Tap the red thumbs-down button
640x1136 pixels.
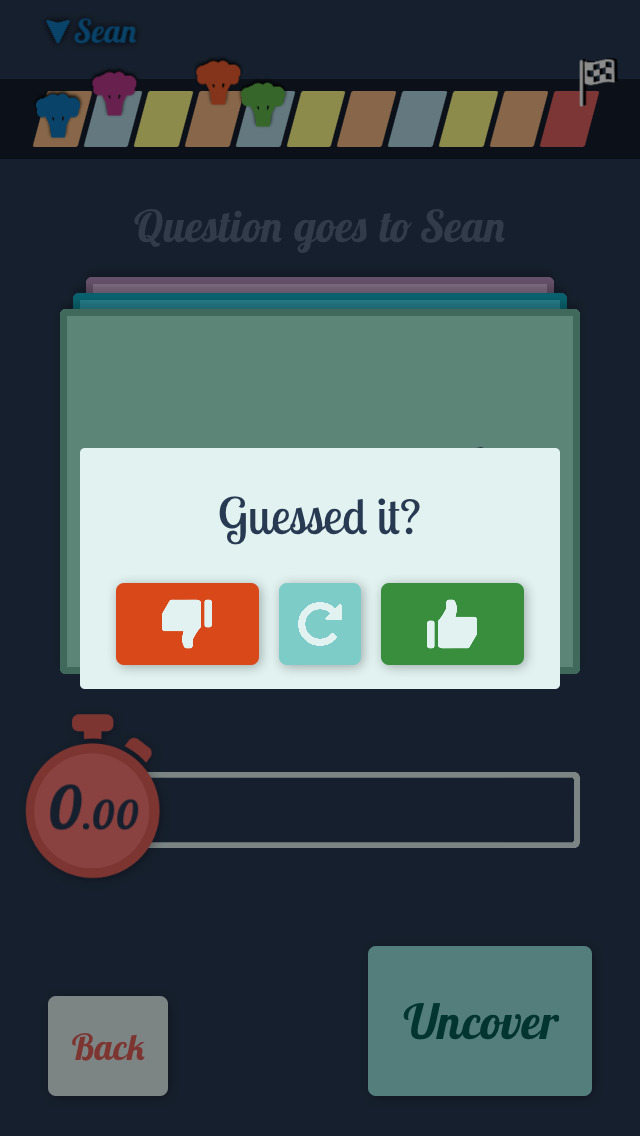(187, 624)
